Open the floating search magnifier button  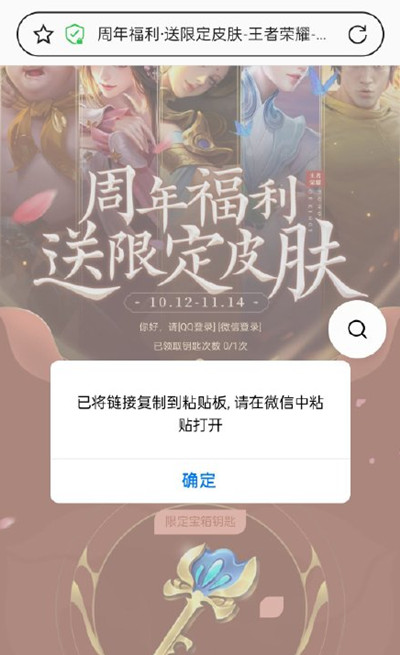[x=357, y=329]
